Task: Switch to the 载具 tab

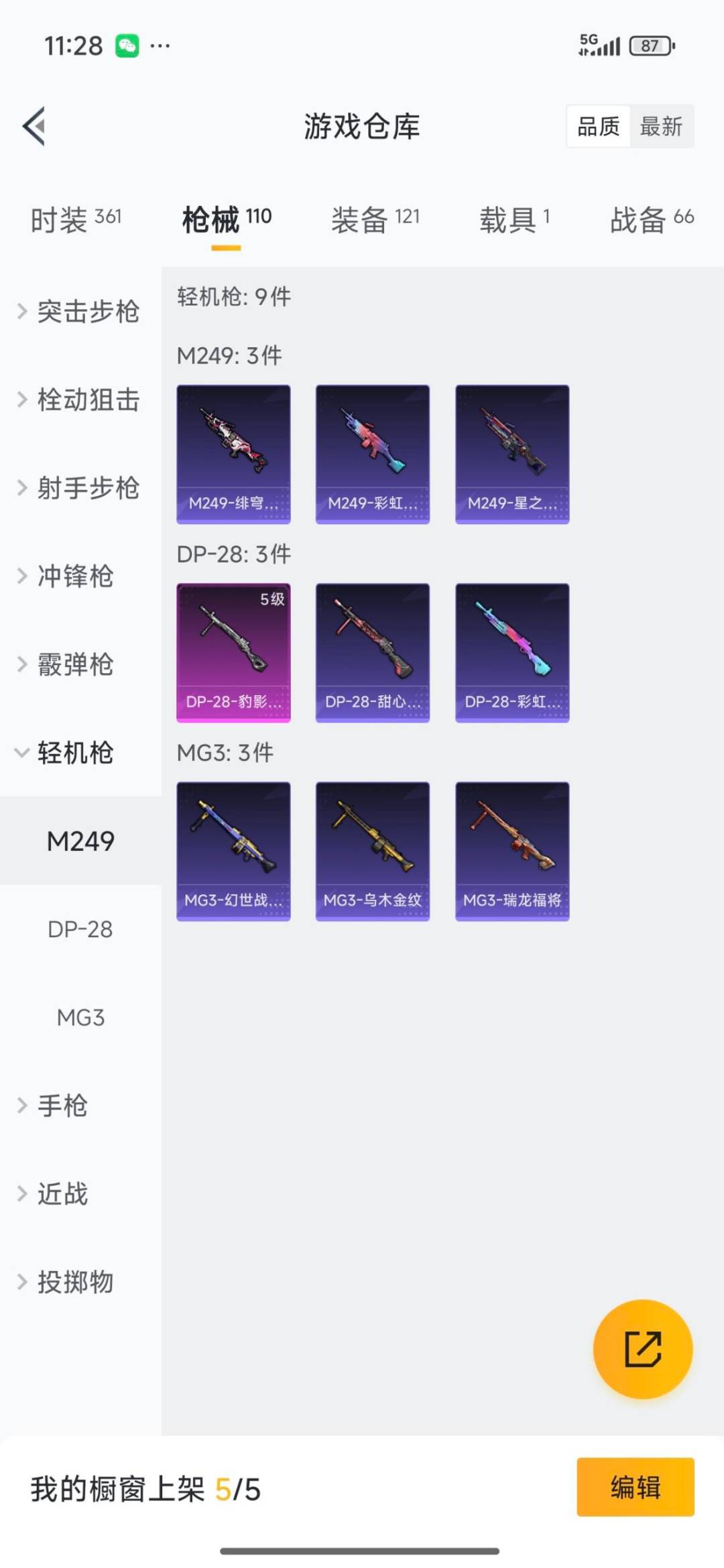Action: coord(514,219)
